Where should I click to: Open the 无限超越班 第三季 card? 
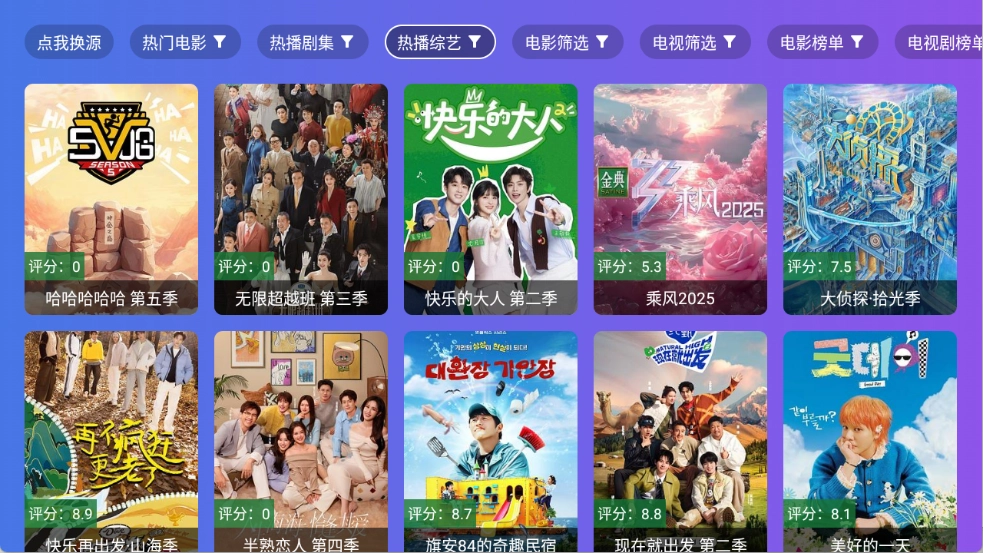click(301, 198)
